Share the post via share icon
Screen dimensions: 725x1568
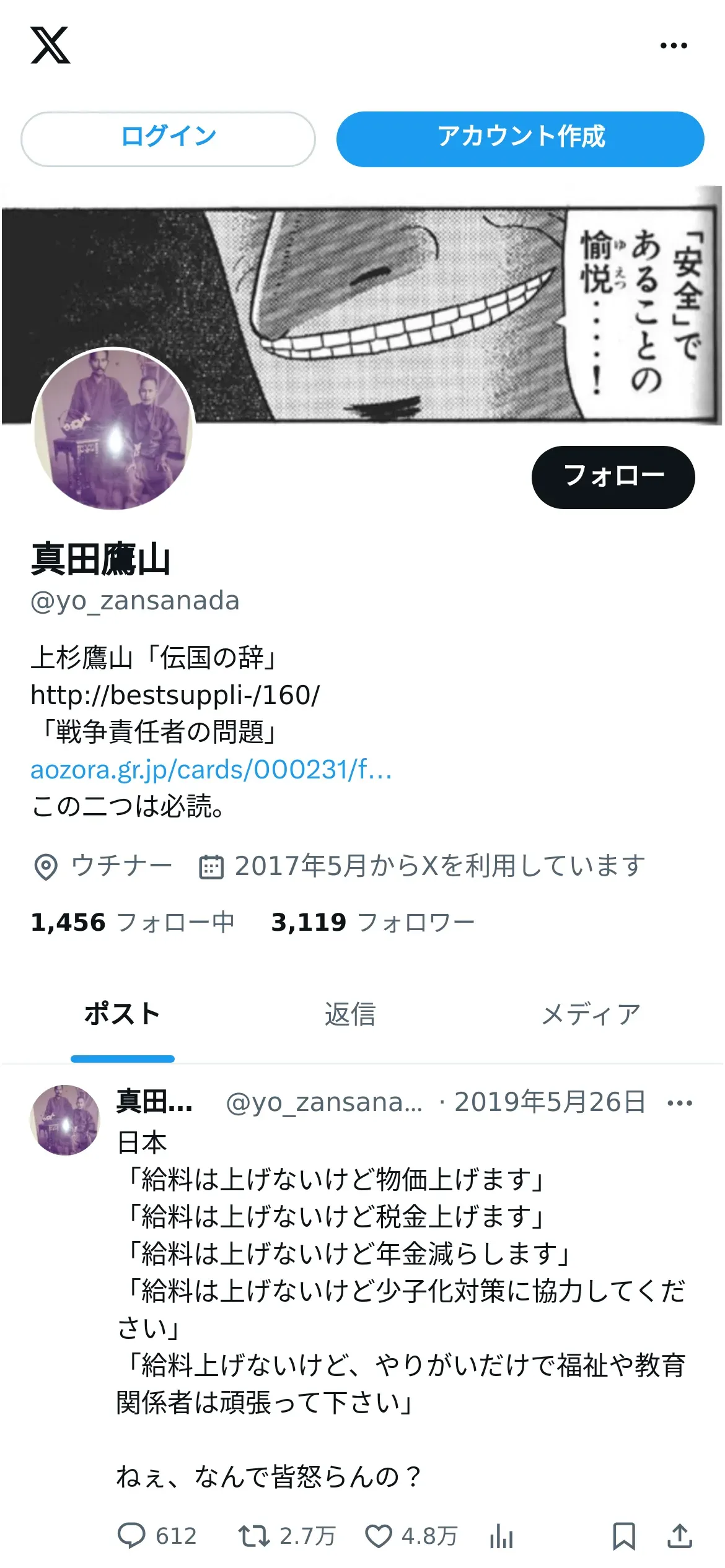tap(680, 1536)
